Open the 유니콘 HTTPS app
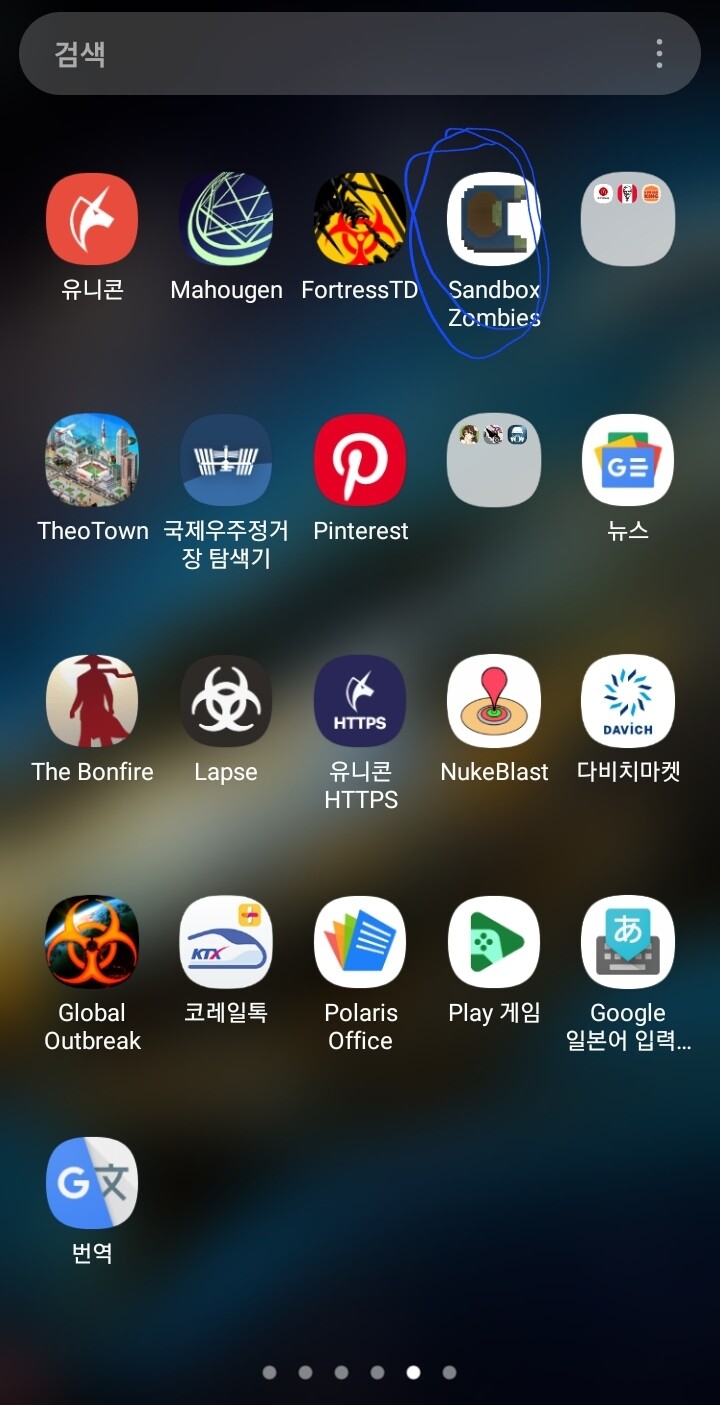 360,700
